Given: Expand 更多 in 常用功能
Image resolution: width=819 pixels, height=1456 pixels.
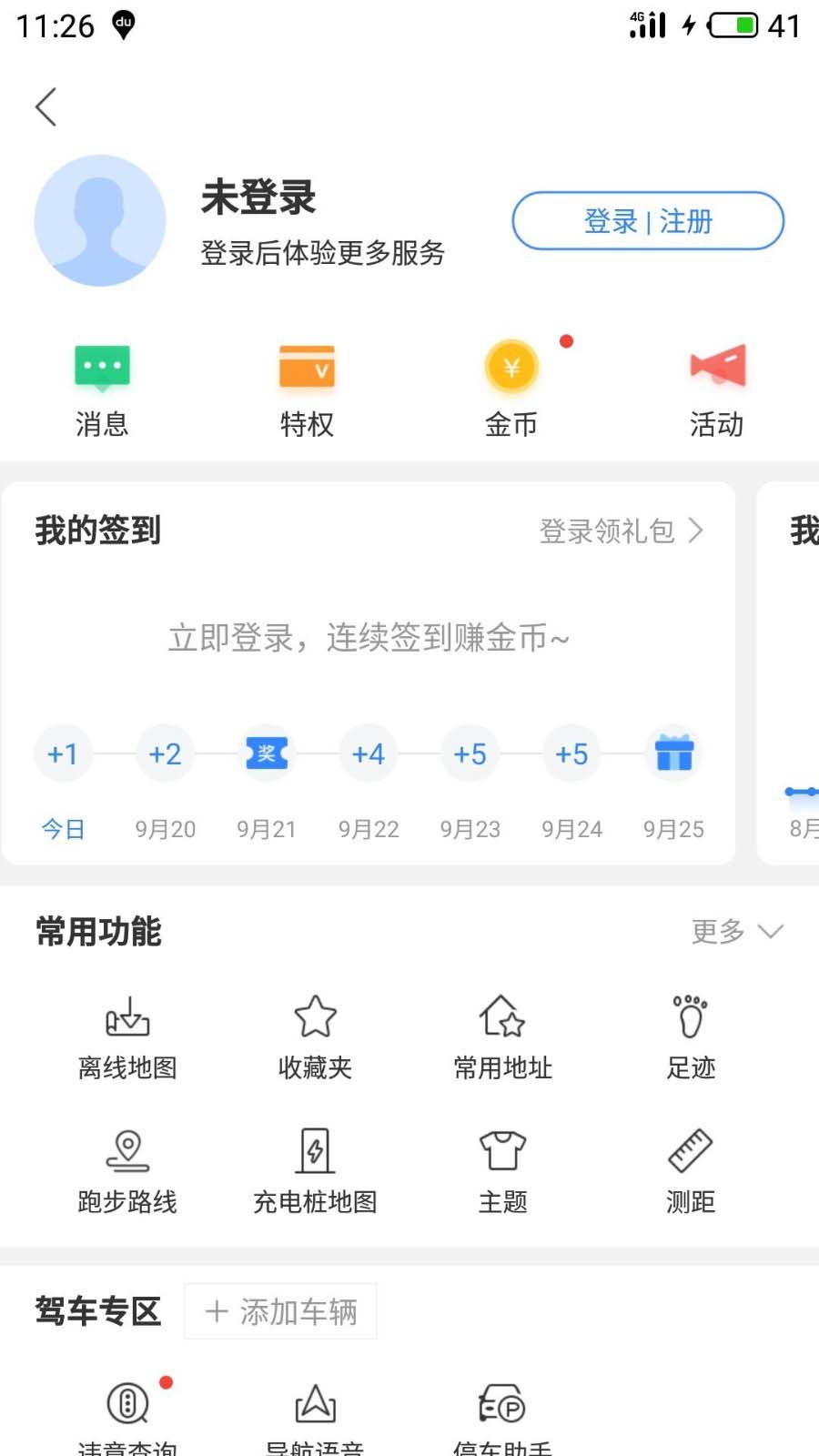Looking at the screenshot, I should pos(736,932).
